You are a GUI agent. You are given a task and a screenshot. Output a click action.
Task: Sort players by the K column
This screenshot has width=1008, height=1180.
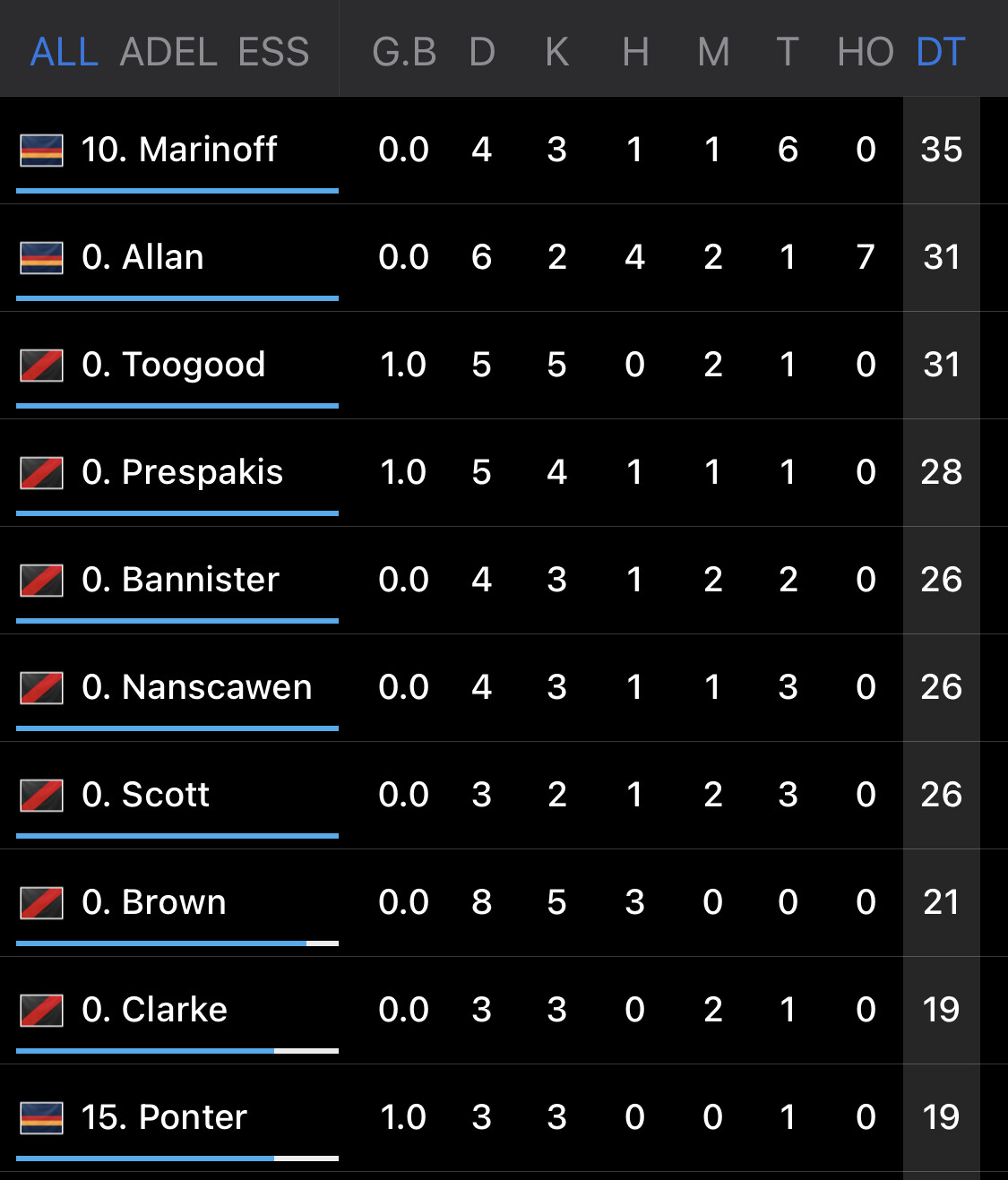tap(556, 52)
